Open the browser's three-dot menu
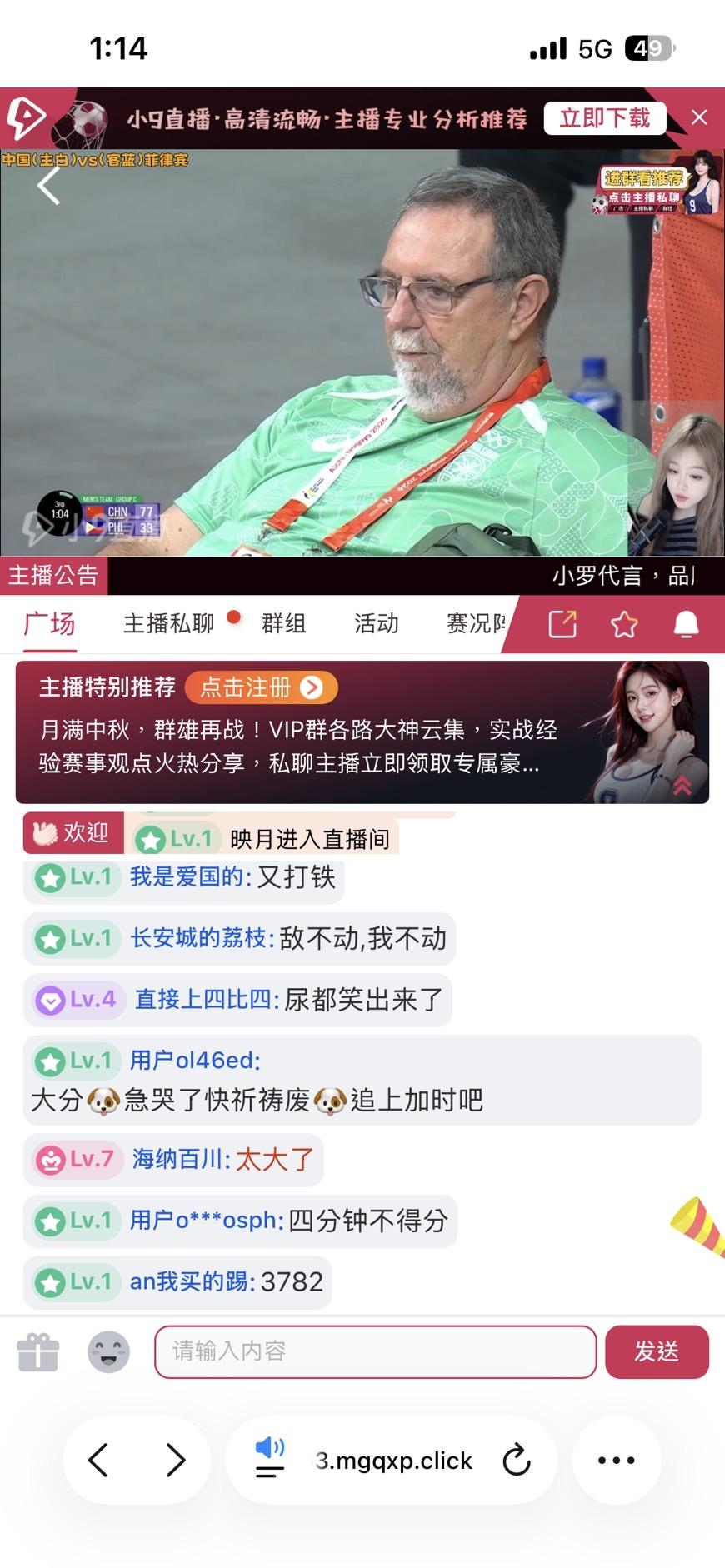Viewport: 725px width, 1568px height. tap(617, 1460)
